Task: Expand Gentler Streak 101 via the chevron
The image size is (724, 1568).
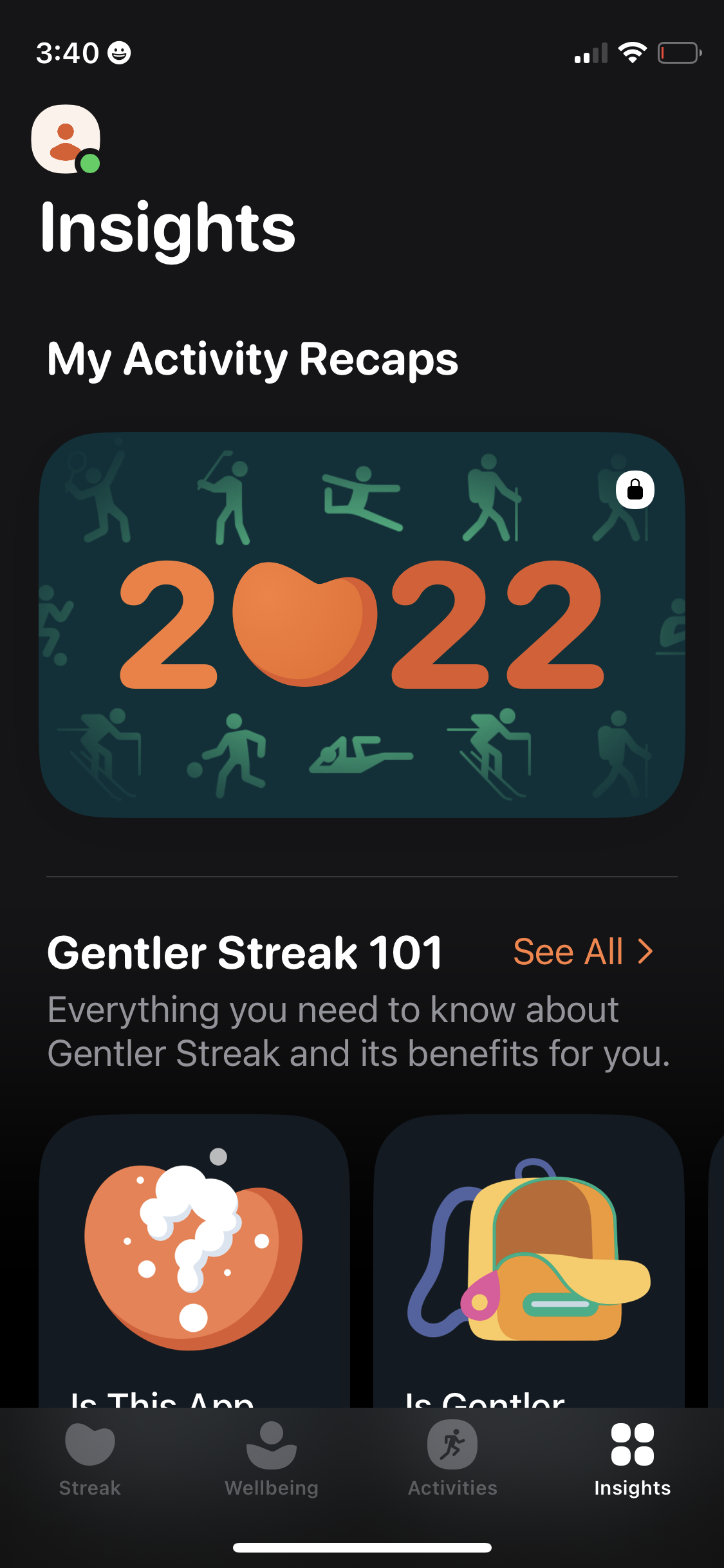Action: coord(645,951)
